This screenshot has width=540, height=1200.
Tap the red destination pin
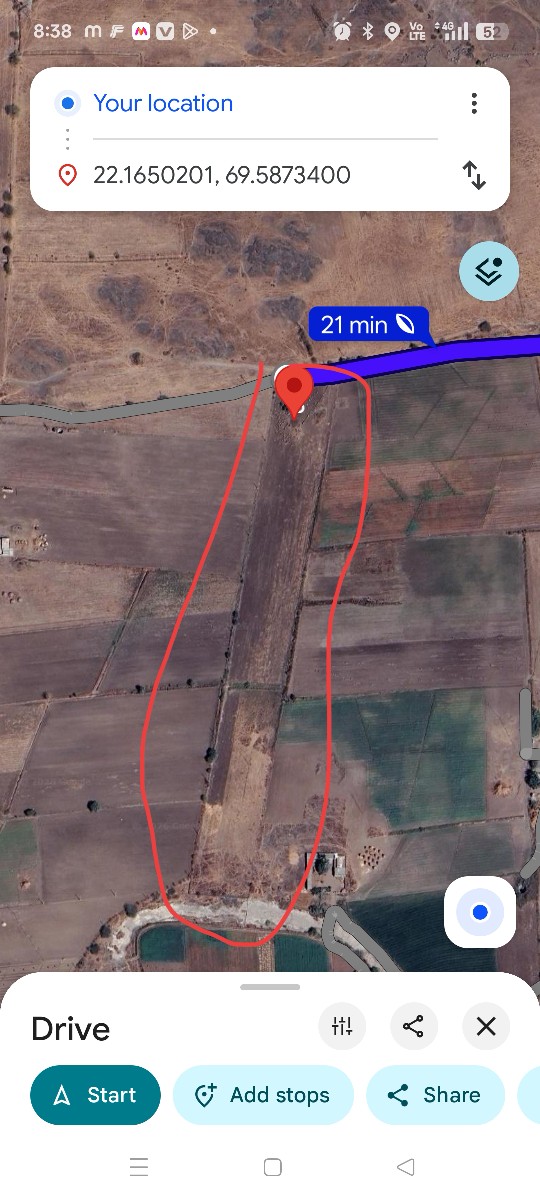[294, 390]
